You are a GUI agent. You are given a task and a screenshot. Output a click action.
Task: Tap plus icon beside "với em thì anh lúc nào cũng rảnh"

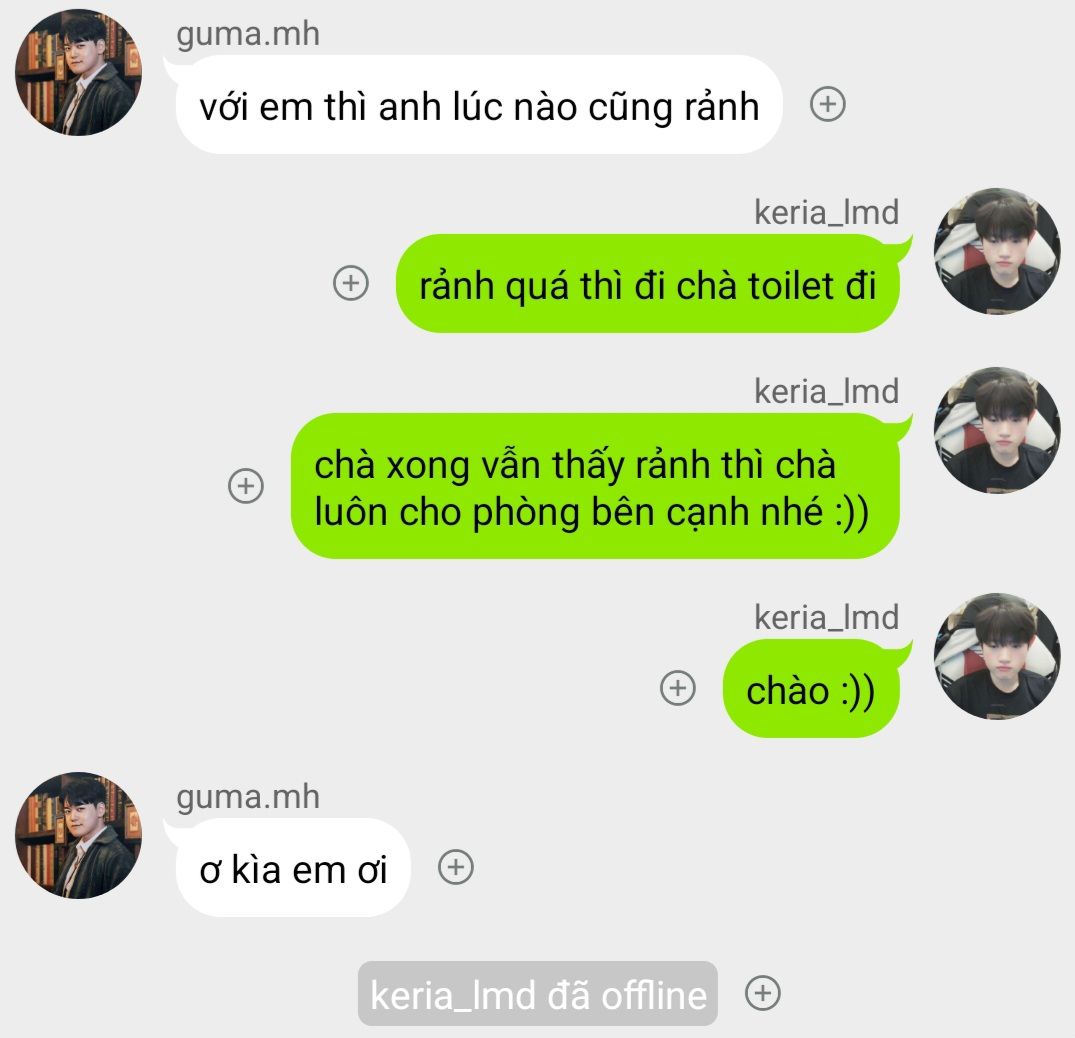tap(828, 104)
